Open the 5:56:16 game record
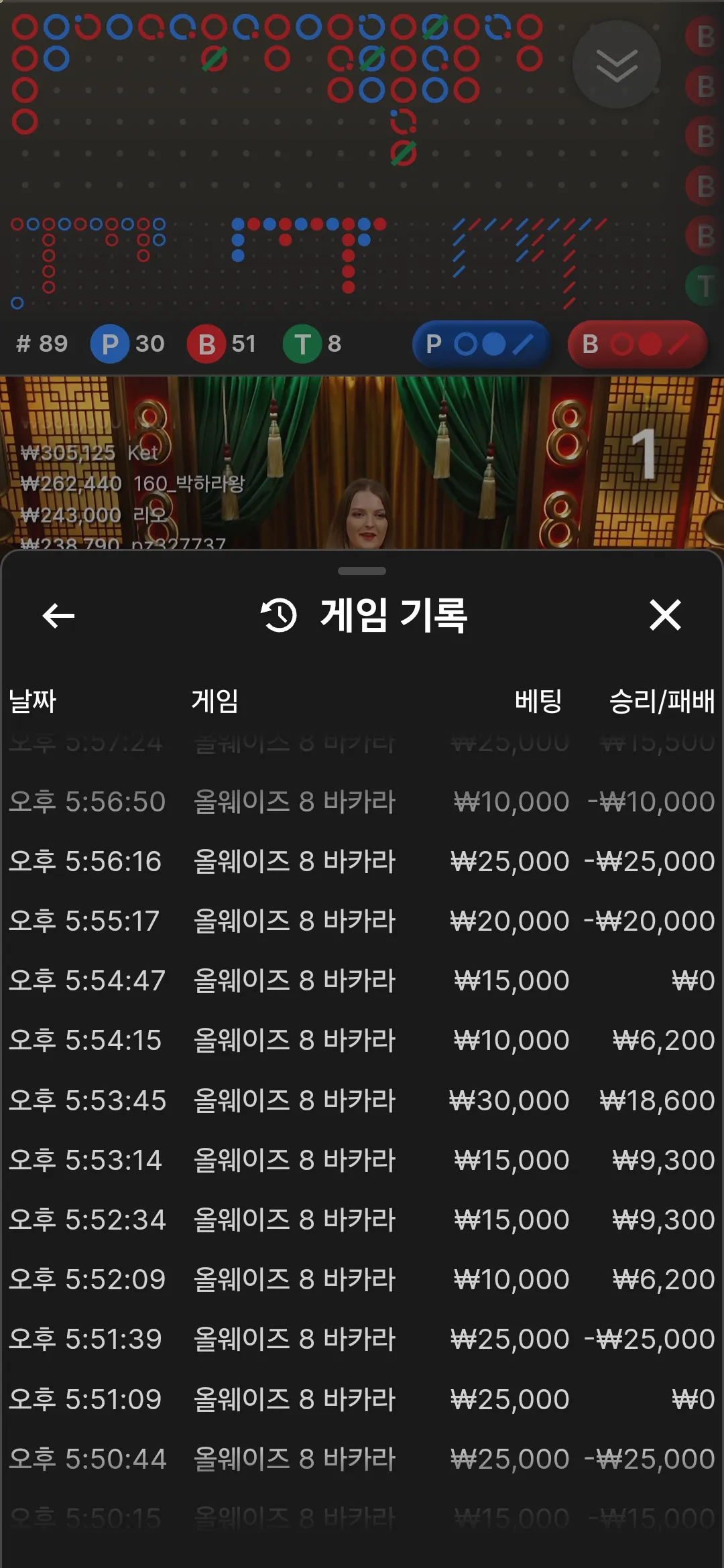The image size is (724, 1568). click(362, 861)
